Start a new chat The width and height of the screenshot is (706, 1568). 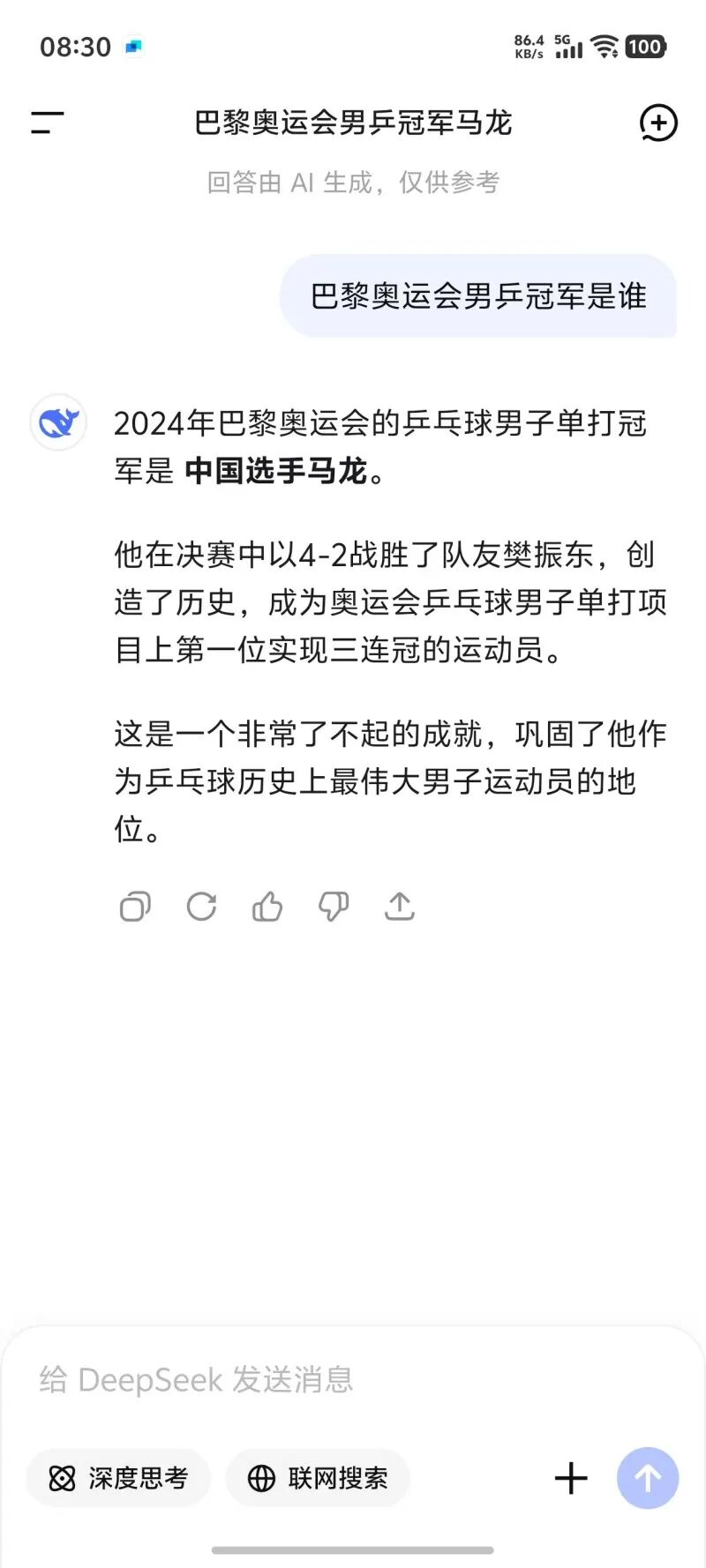click(657, 123)
